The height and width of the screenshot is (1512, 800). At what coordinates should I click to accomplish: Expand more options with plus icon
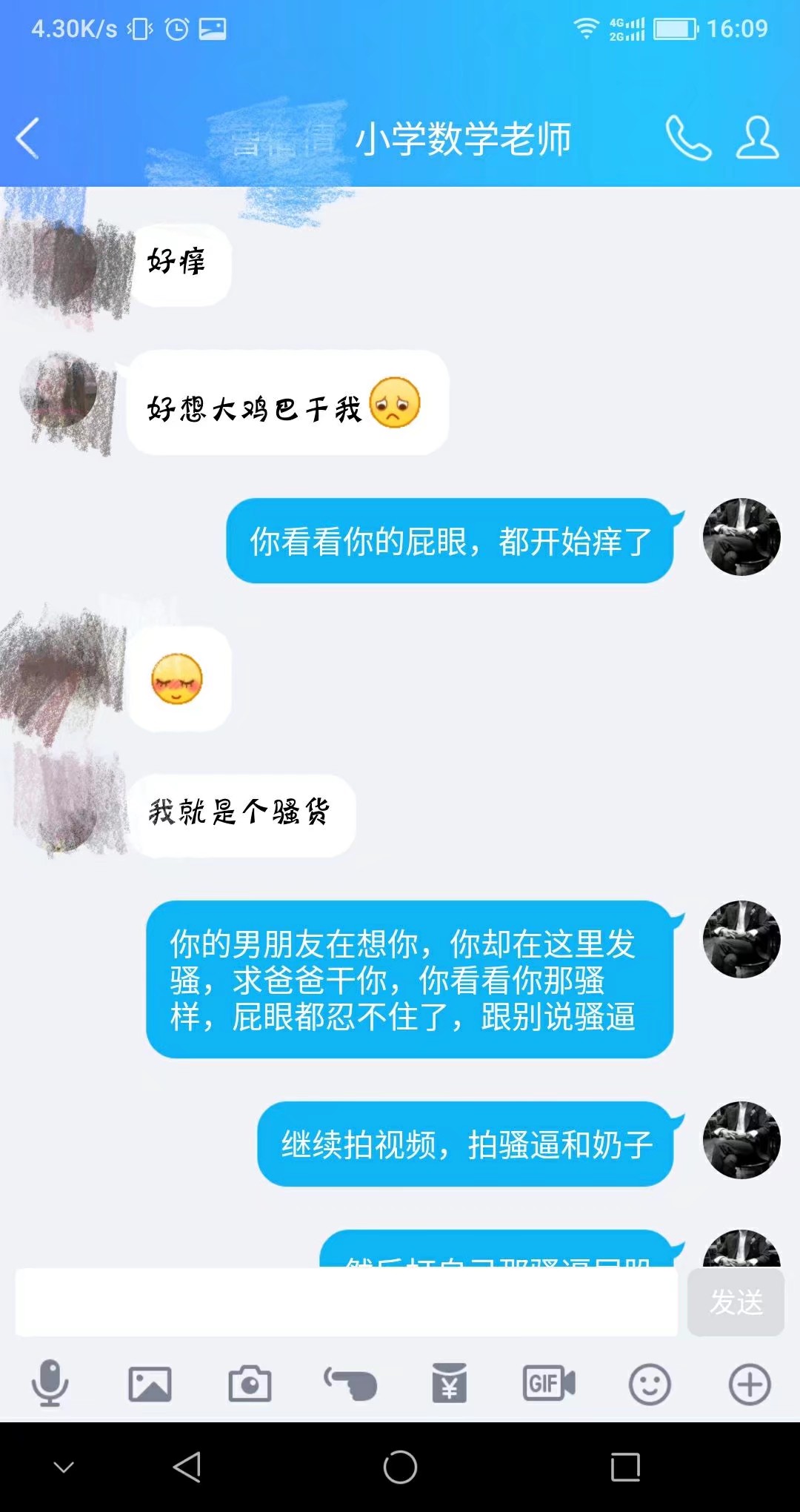point(750,1383)
